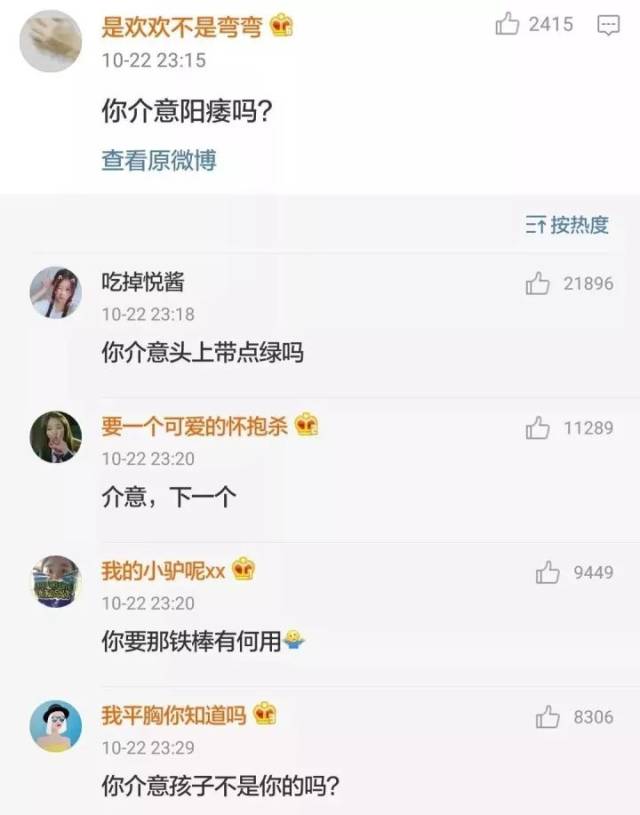Open 我平胸你知道吗's avatar
This screenshot has height=815, width=640.
point(56,725)
